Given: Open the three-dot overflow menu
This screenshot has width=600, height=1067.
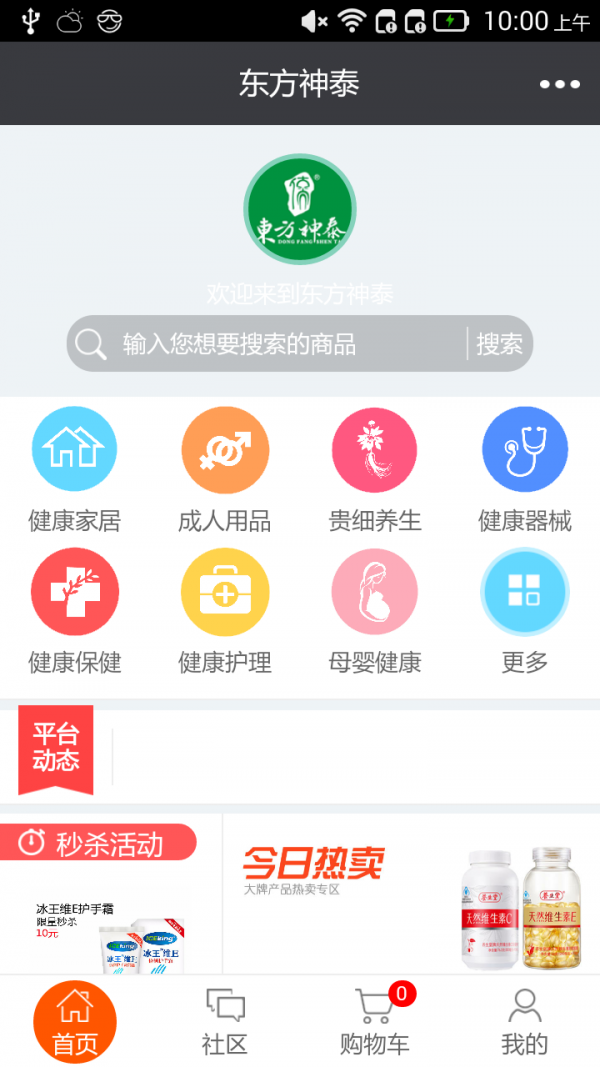Looking at the screenshot, I should click(x=559, y=84).
